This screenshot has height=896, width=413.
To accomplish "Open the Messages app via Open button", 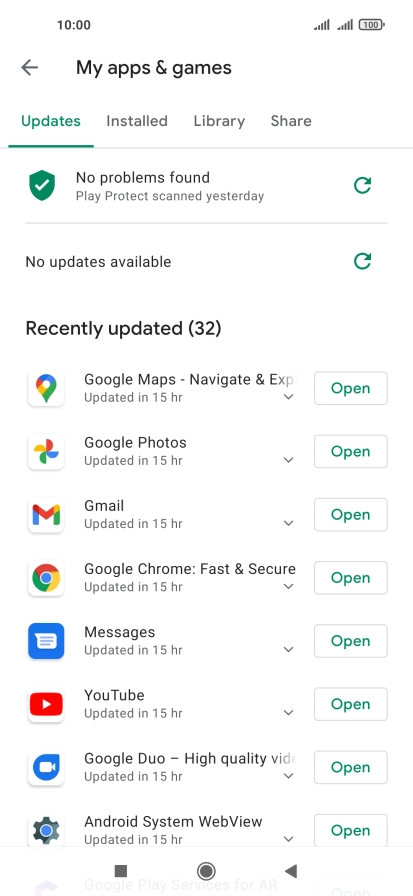I will tap(351, 641).
